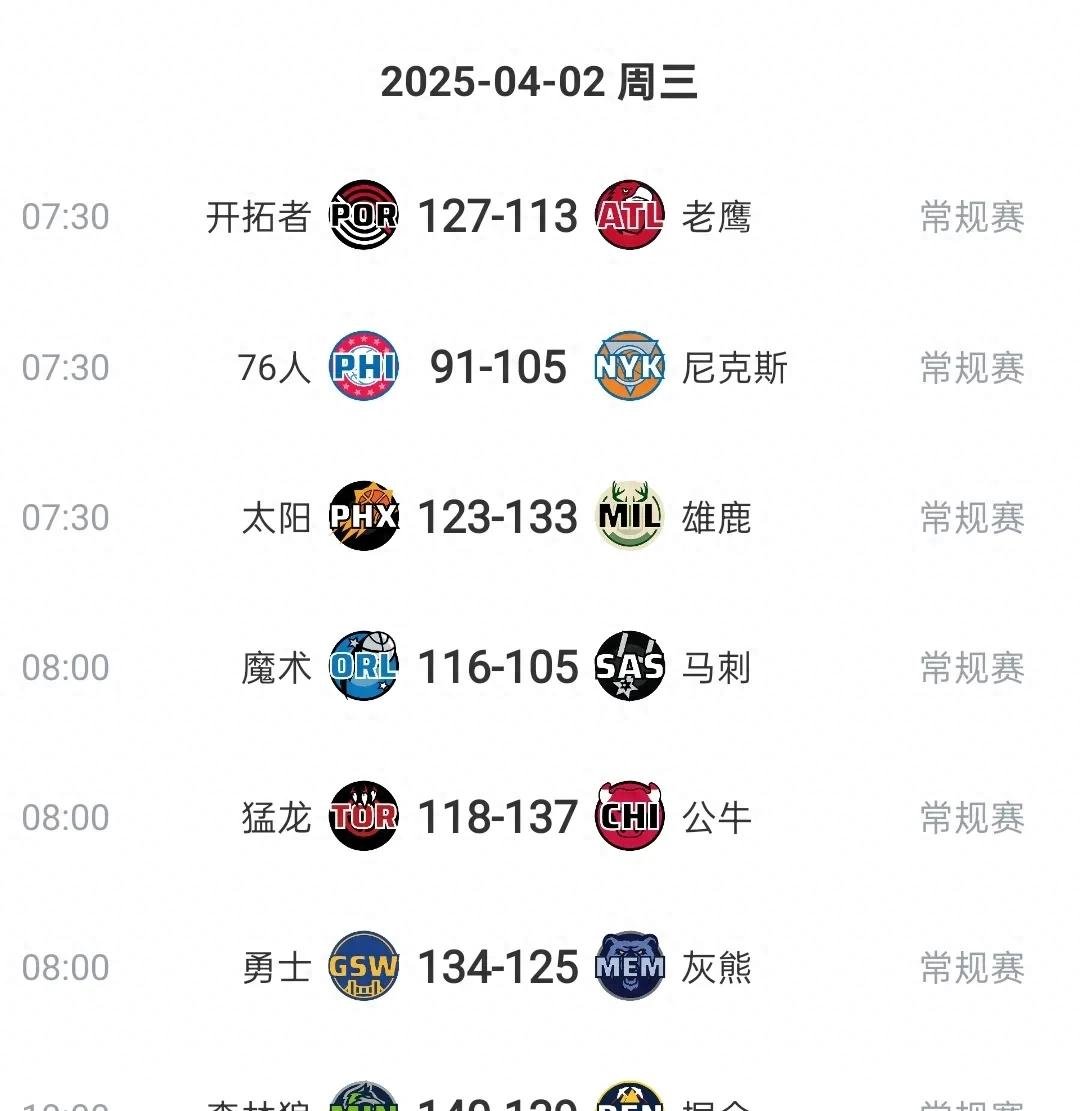Image resolution: width=1080 pixels, height=1111 pixels.
Task: Open the 76ers PHI logo
Action: [362, 367]
